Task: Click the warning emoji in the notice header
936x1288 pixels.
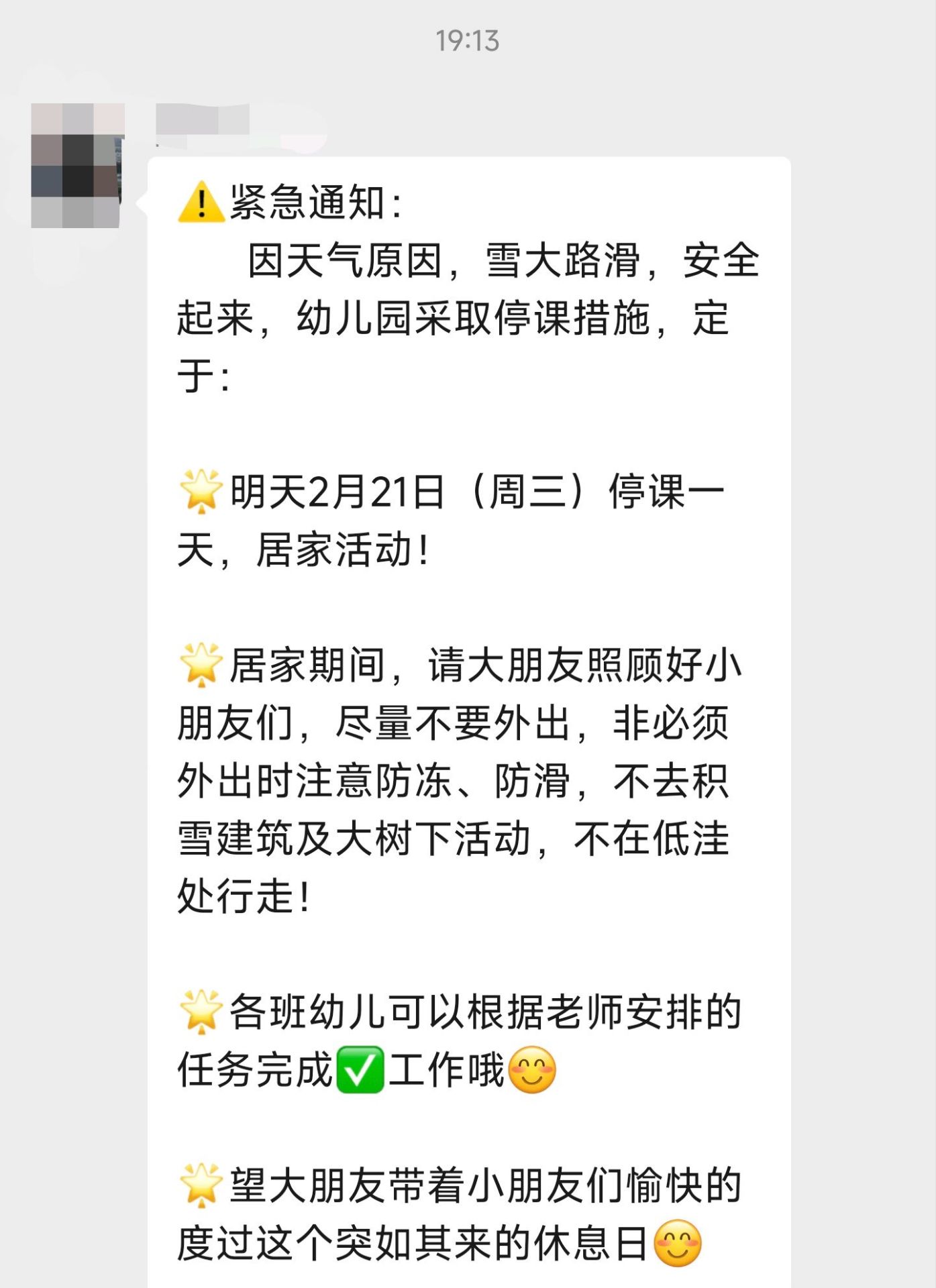Action: (201, 202)
